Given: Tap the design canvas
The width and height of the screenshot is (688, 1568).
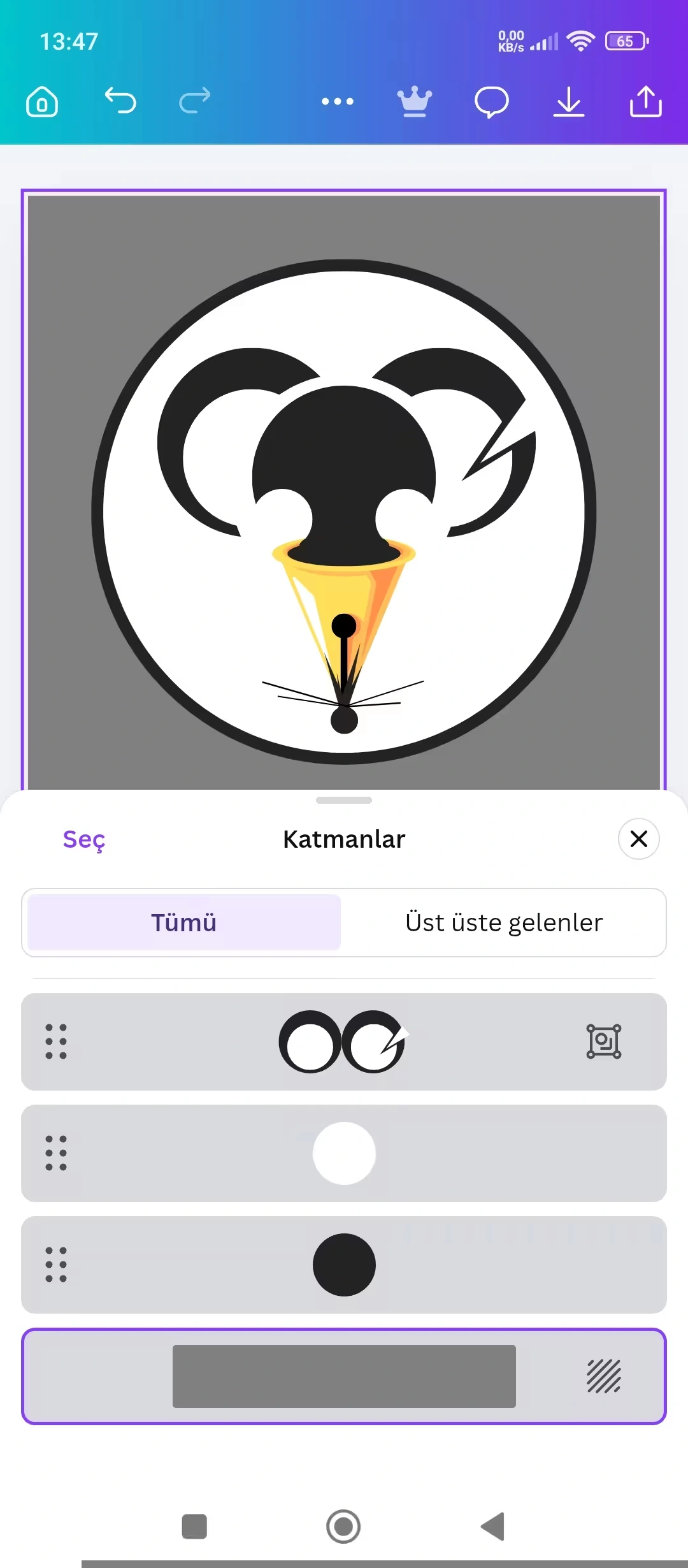Looking at the screenshot, I should click(x=344, y=491).
